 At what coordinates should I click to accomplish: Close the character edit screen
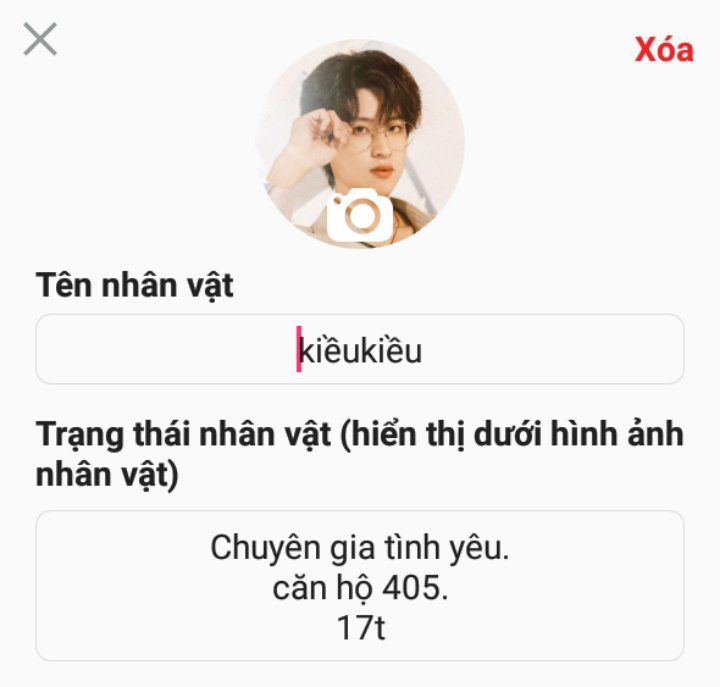tap(40, 40)
